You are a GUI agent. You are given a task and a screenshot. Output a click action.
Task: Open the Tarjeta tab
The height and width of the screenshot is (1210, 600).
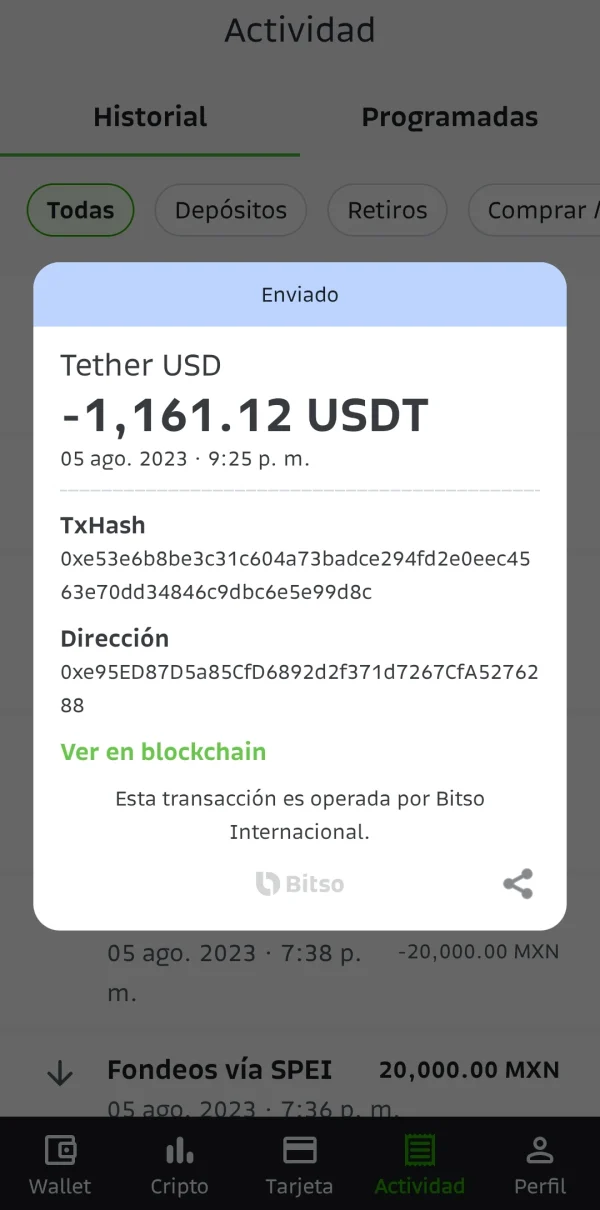300,1165
